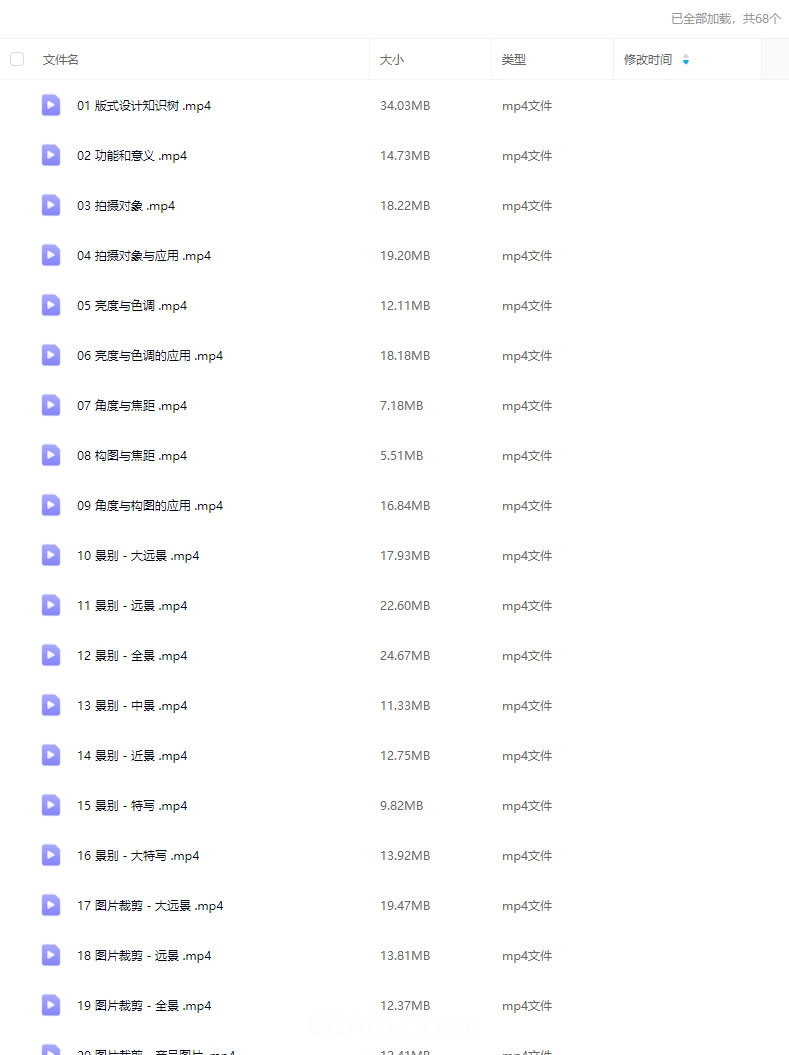The width and height of the screenshot is (789, 1055).
Task: Open 17 图片裁剪 - 大远景 .mp4
Action: click(x=150, y=906)
